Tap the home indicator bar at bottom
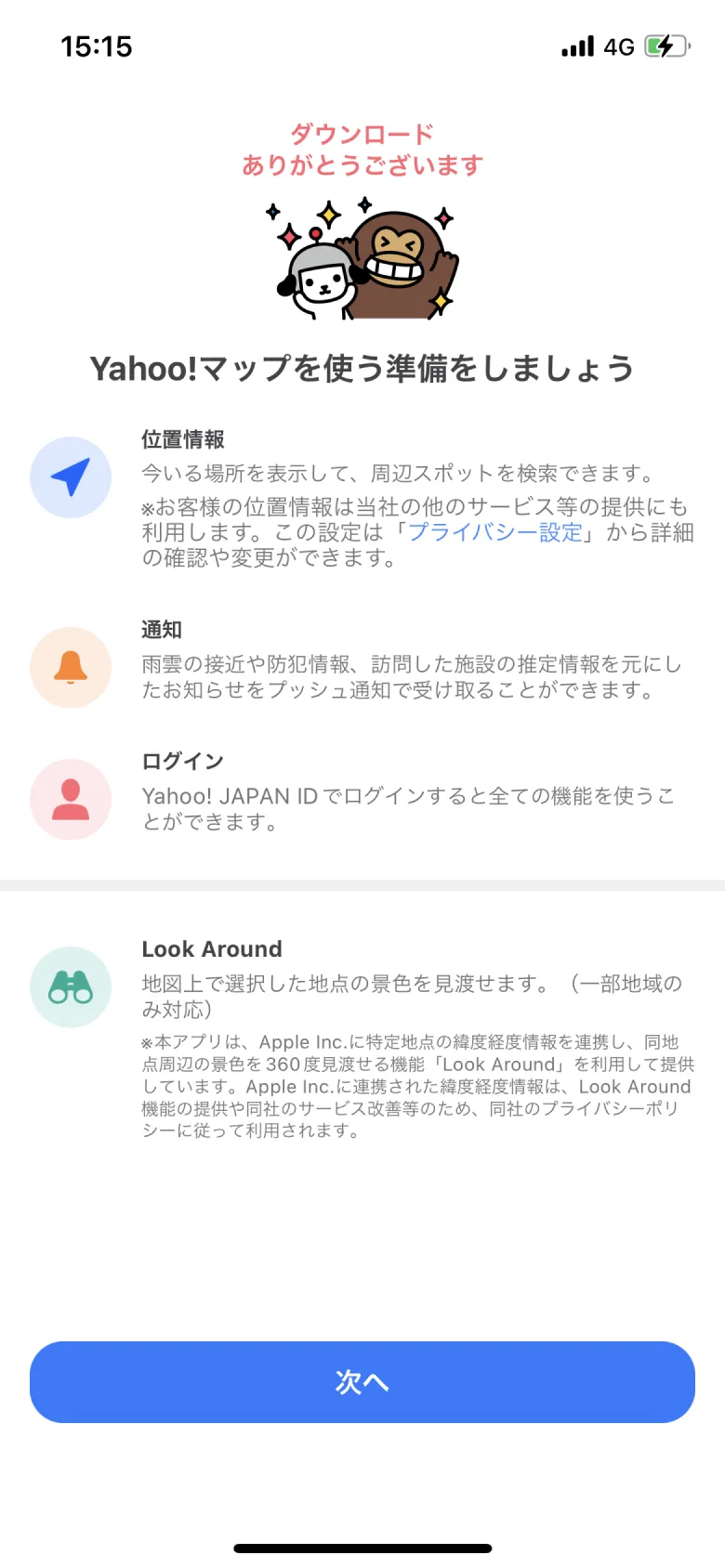Viewport: 725px width, 1568px height. tap(362, 1547)
